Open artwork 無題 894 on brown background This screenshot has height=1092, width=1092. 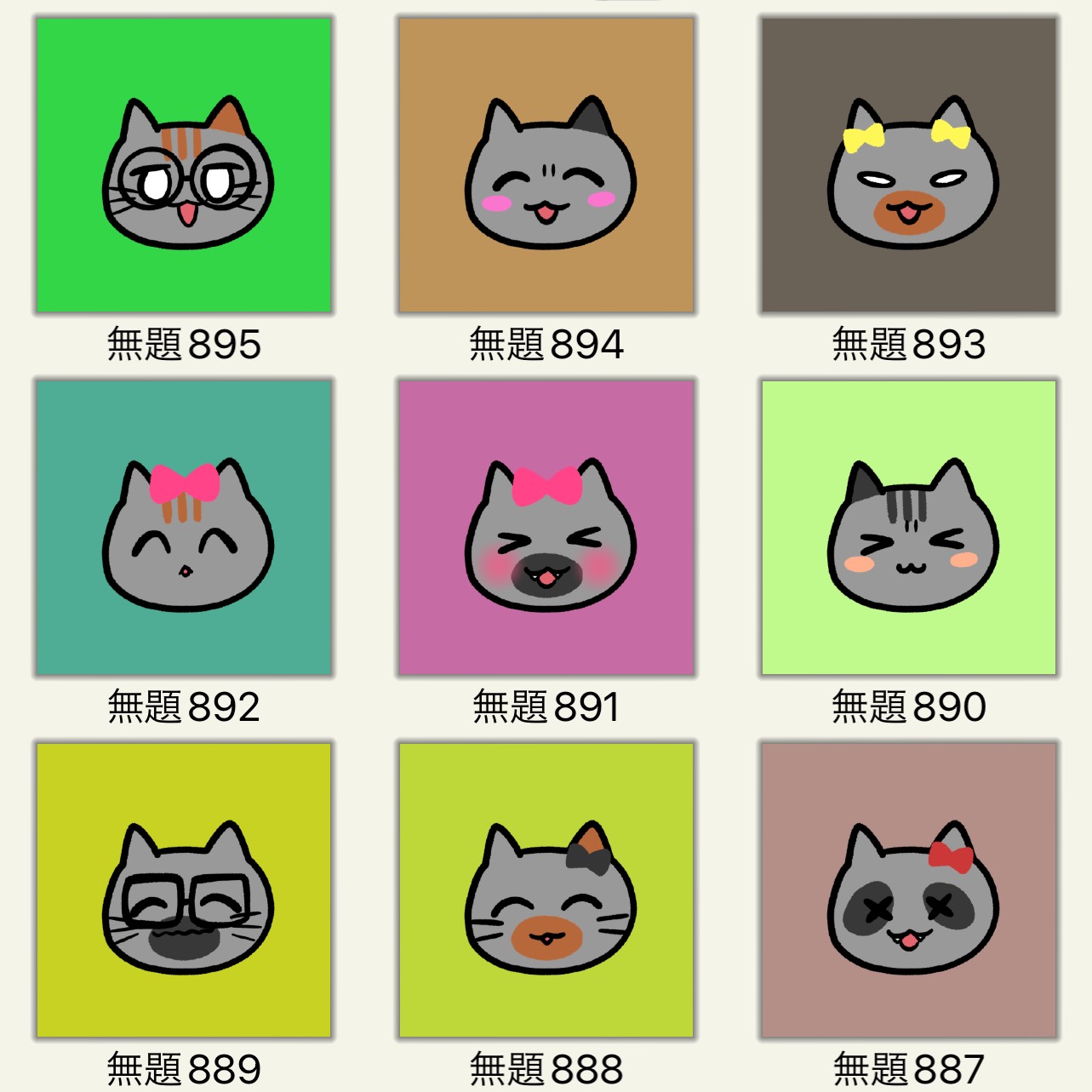(x=546, y=166)
